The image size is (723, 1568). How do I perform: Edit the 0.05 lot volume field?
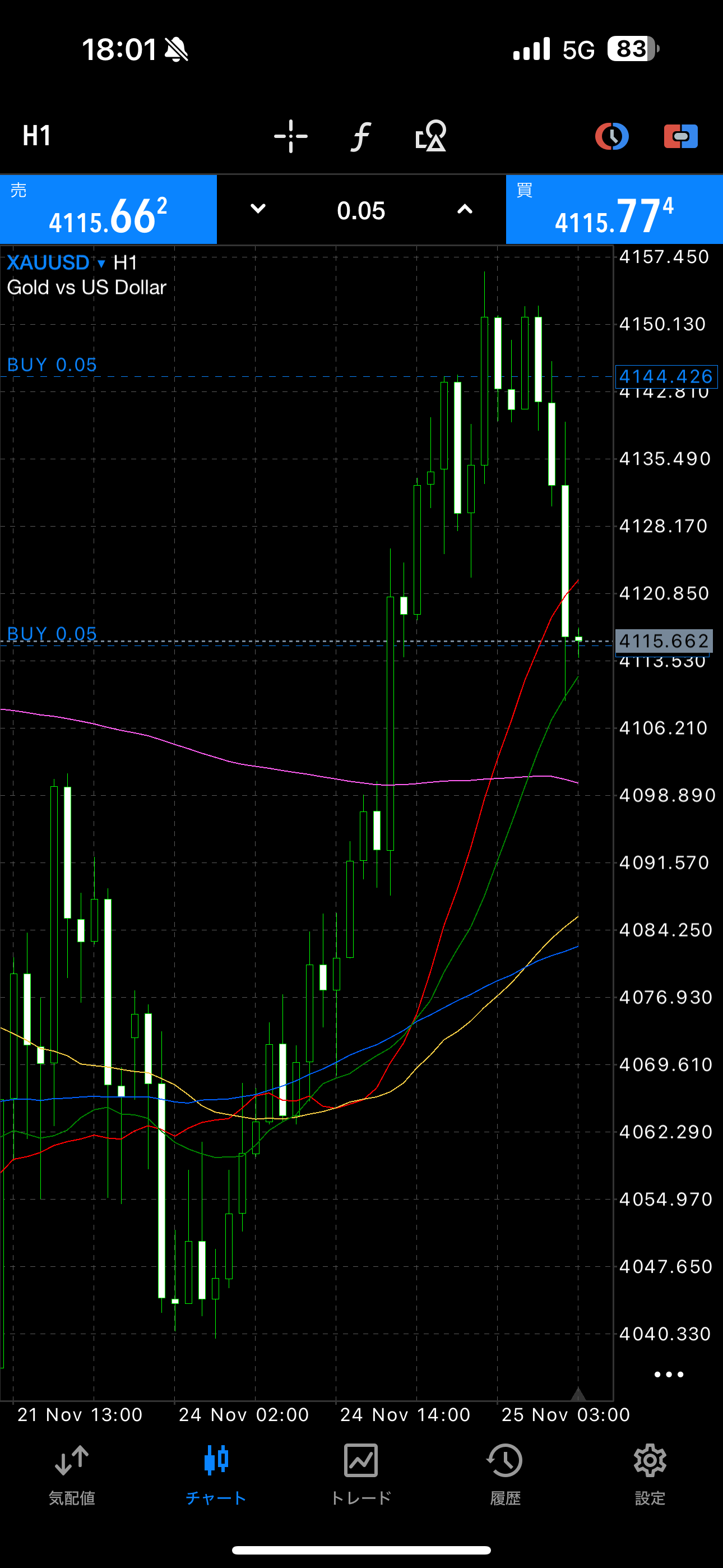361,211
